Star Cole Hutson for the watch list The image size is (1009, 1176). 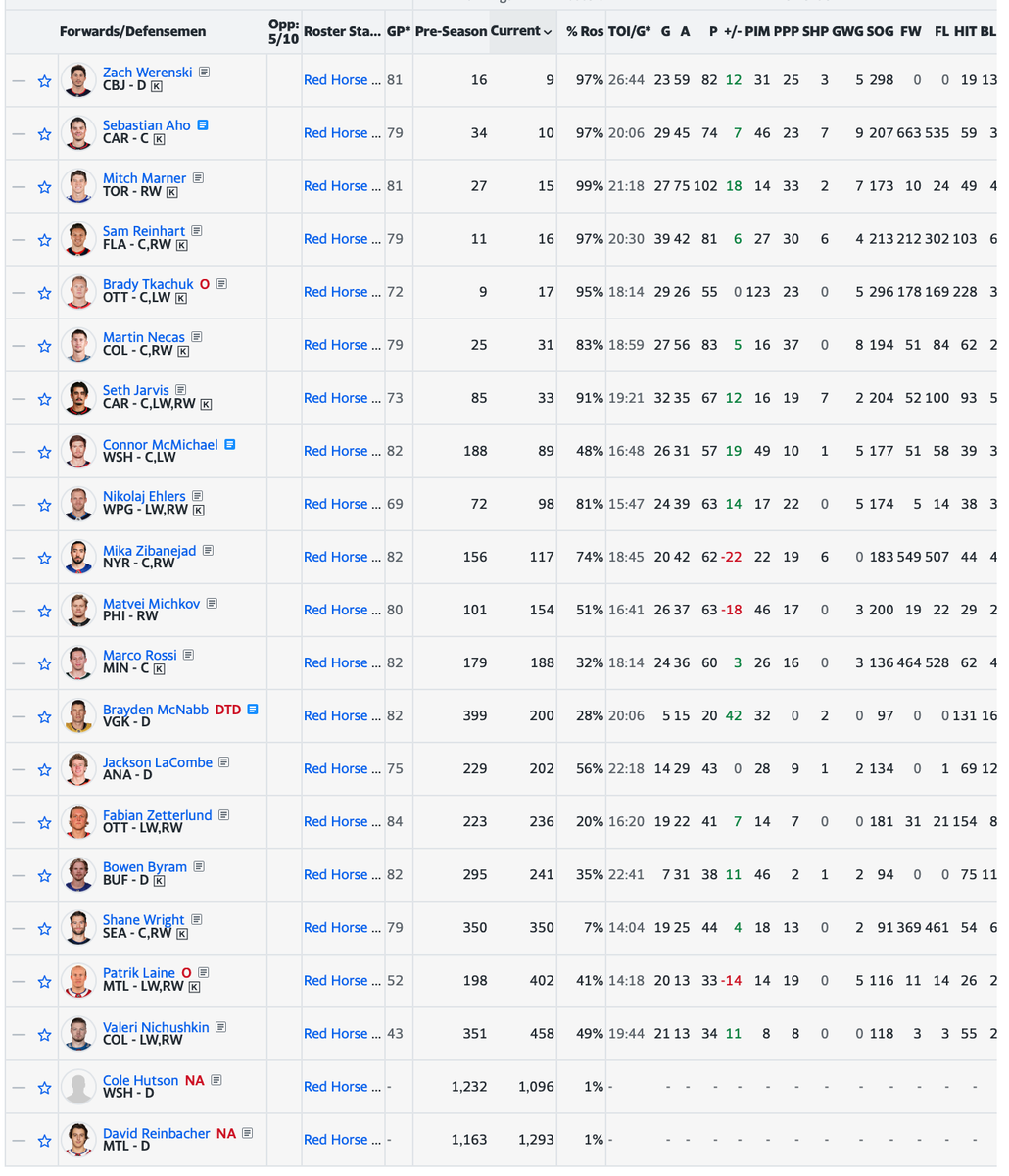coord(45,1088)
